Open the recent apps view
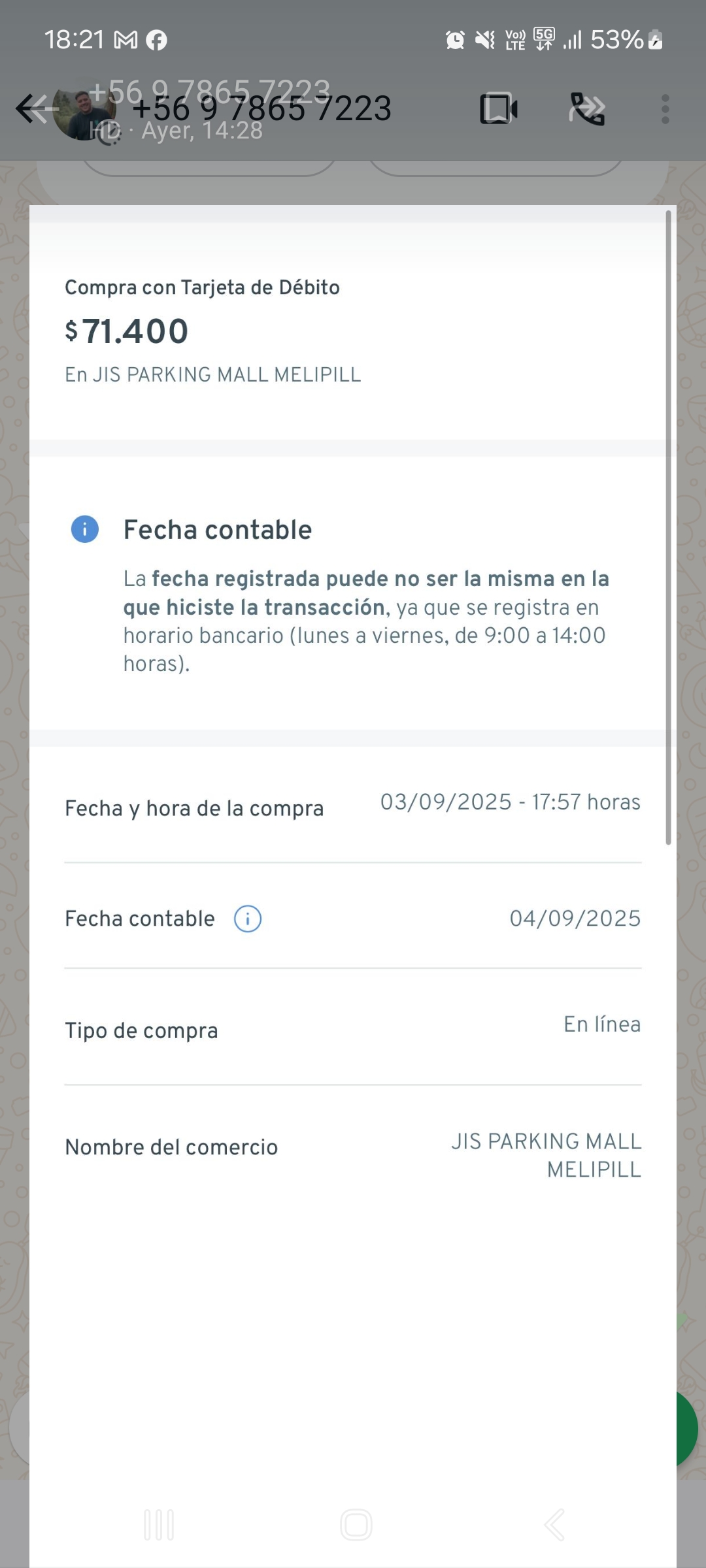 [159, 1525]
